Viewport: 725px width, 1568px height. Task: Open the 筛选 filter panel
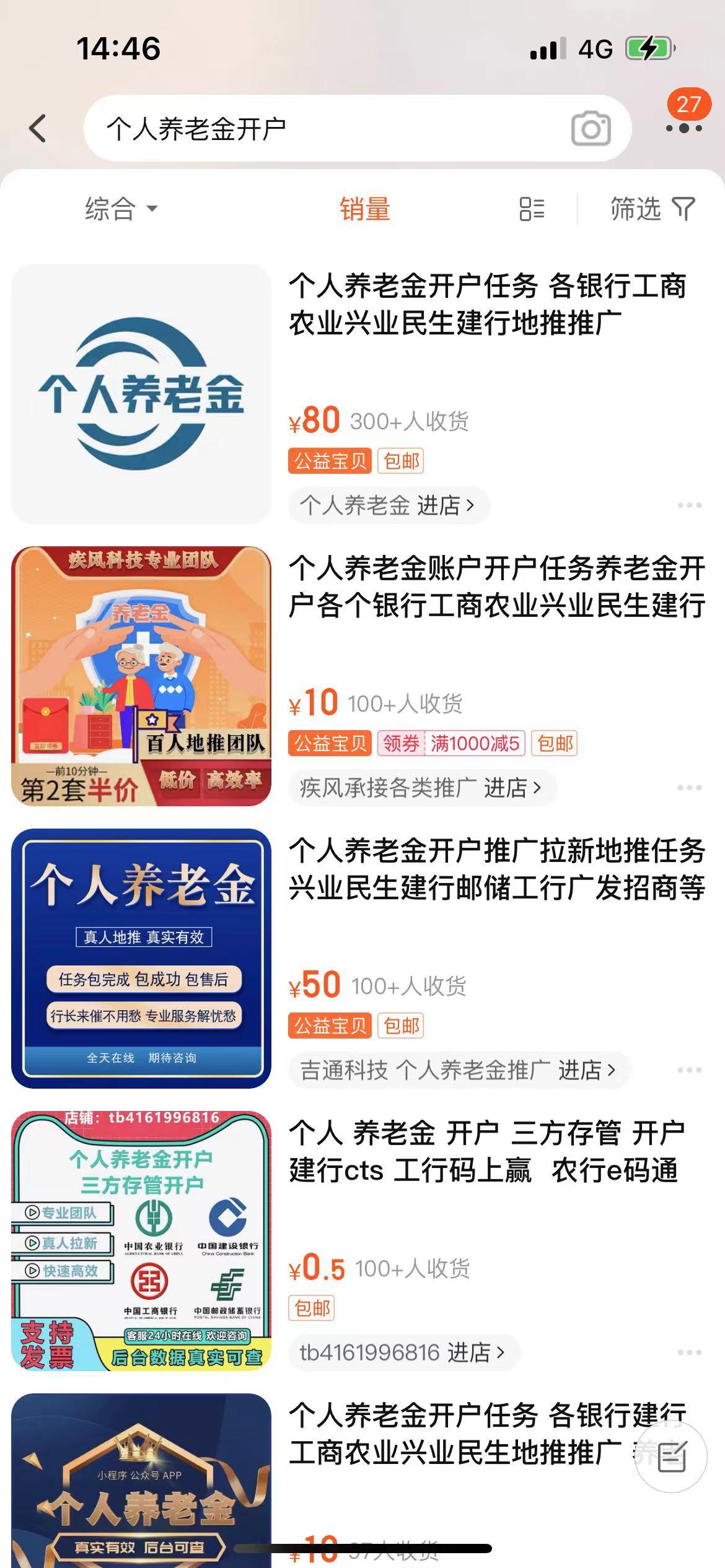649,209
